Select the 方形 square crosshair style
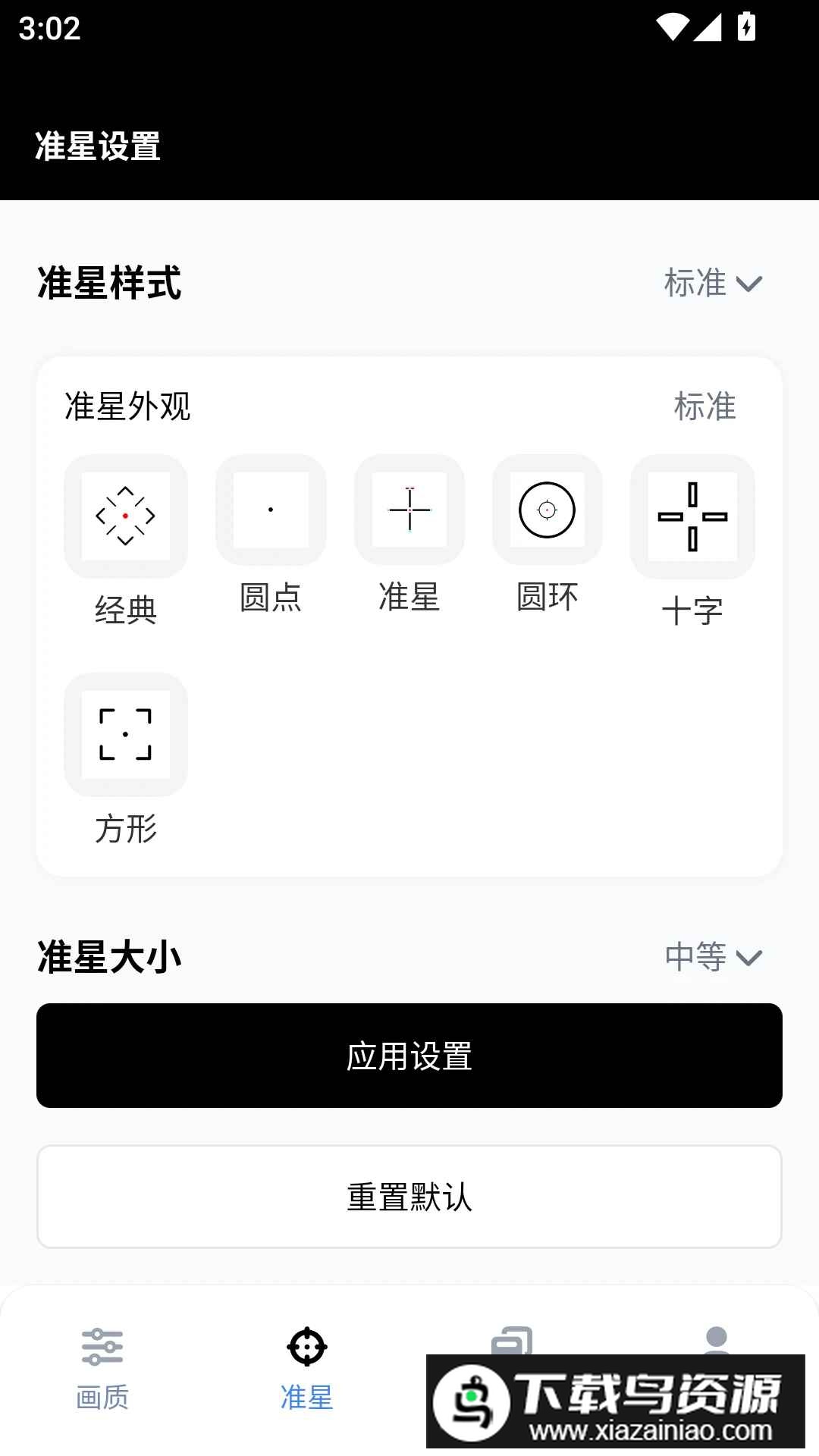 pos(125,733)
